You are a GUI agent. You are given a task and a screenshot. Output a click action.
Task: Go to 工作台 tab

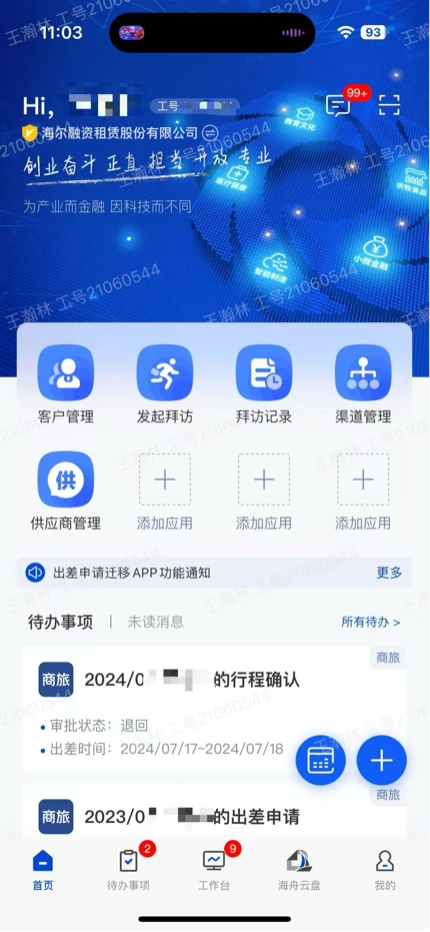pyautogui.click(x=214, y=870)
